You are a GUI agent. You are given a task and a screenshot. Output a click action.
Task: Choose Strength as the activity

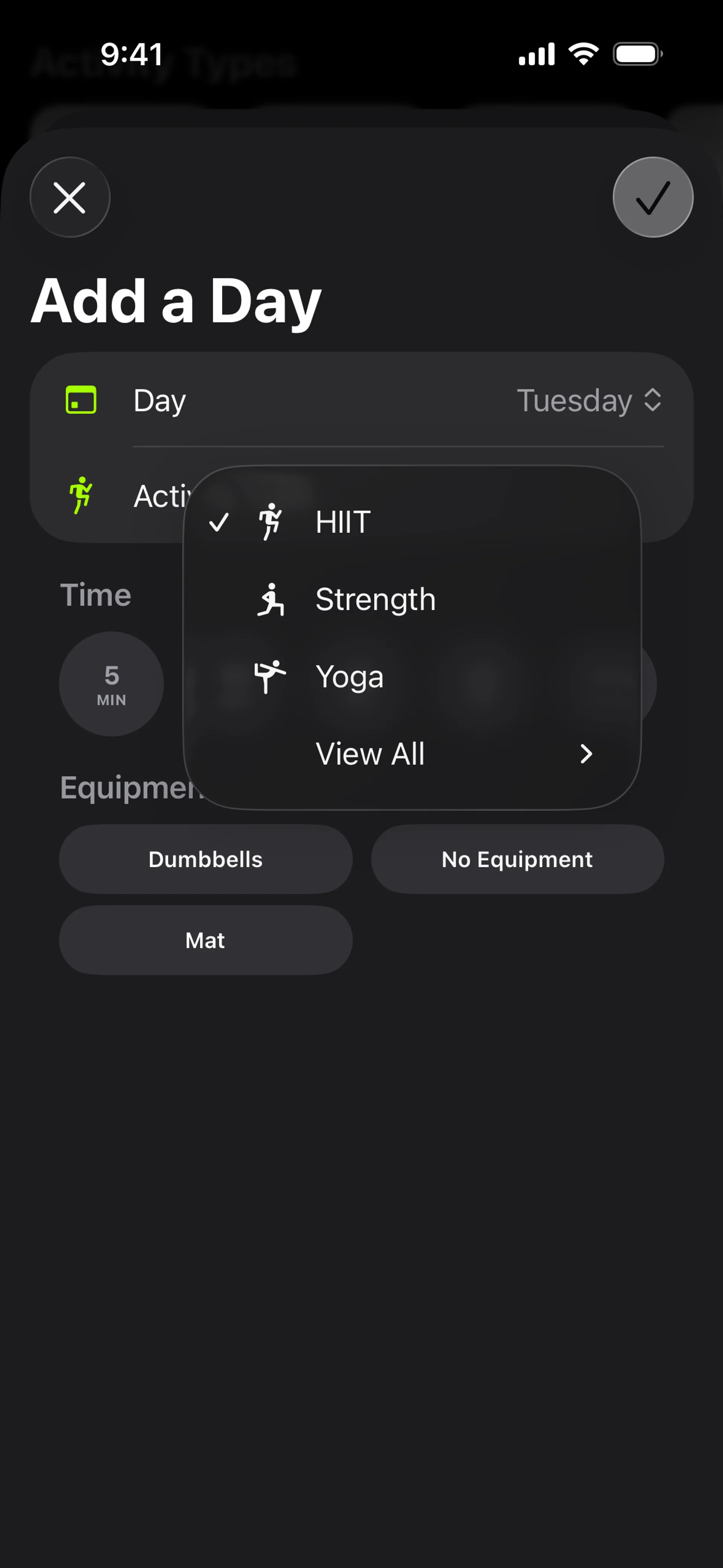(x=375, y=599)
